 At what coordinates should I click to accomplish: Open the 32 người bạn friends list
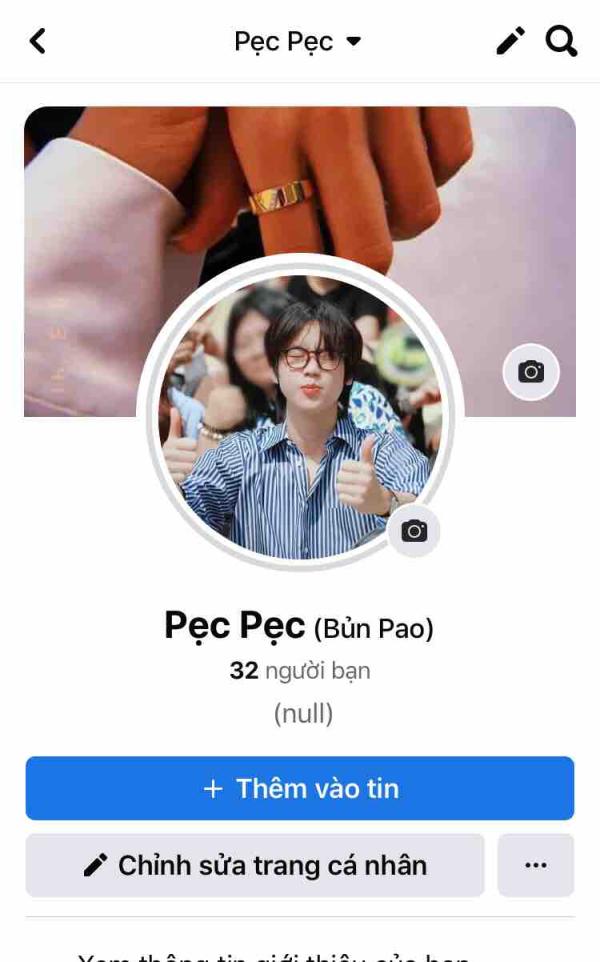click(299, 671)
